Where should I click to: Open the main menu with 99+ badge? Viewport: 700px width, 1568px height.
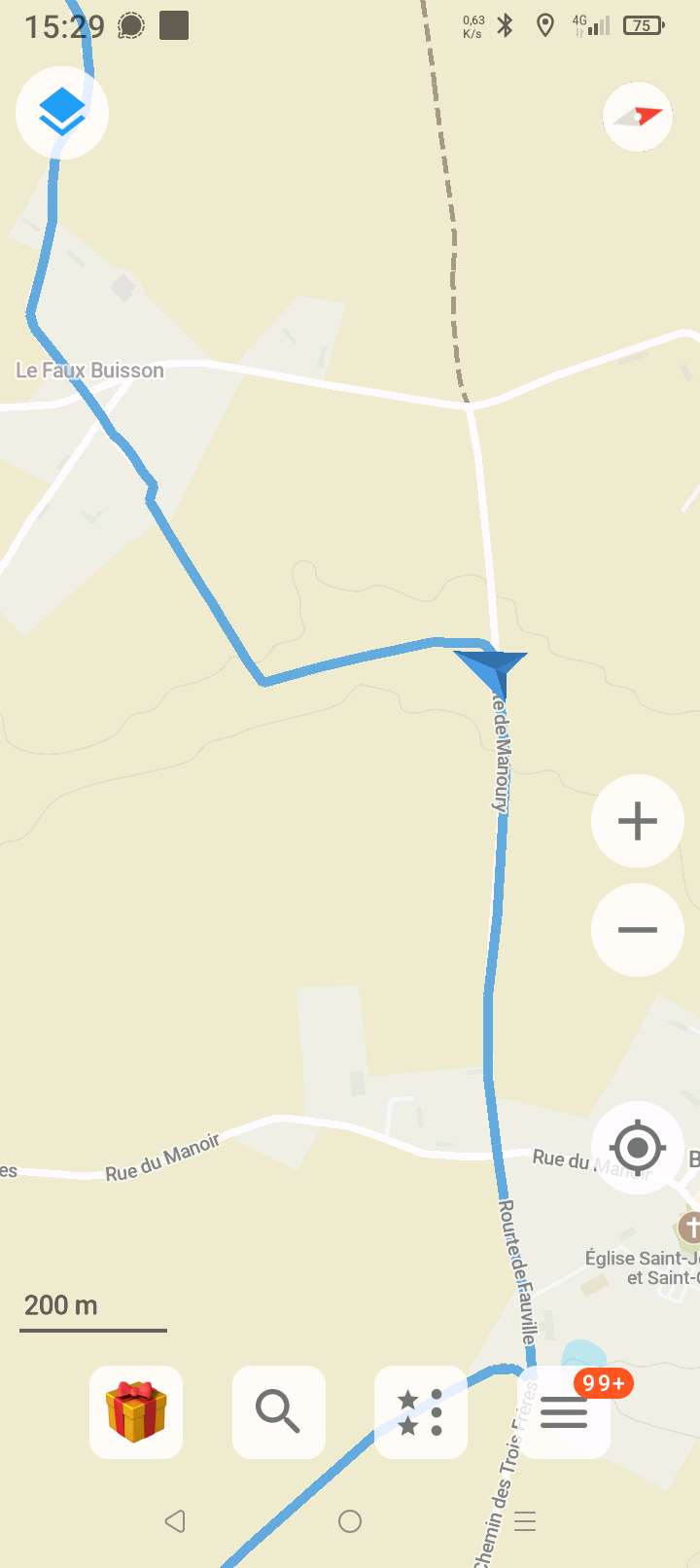(x=564, y=1412)
